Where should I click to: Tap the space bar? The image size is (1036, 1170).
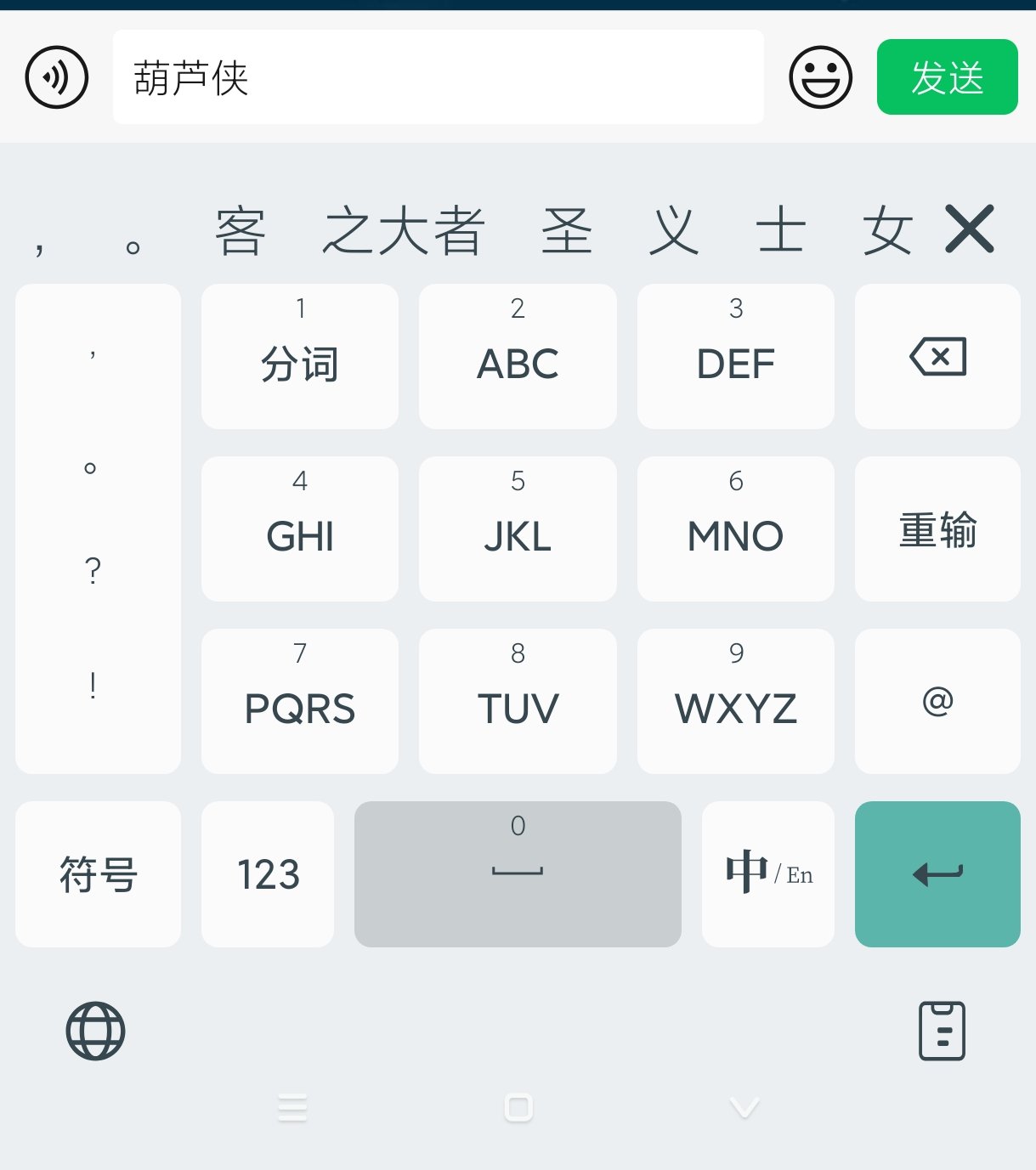(518, 874)
